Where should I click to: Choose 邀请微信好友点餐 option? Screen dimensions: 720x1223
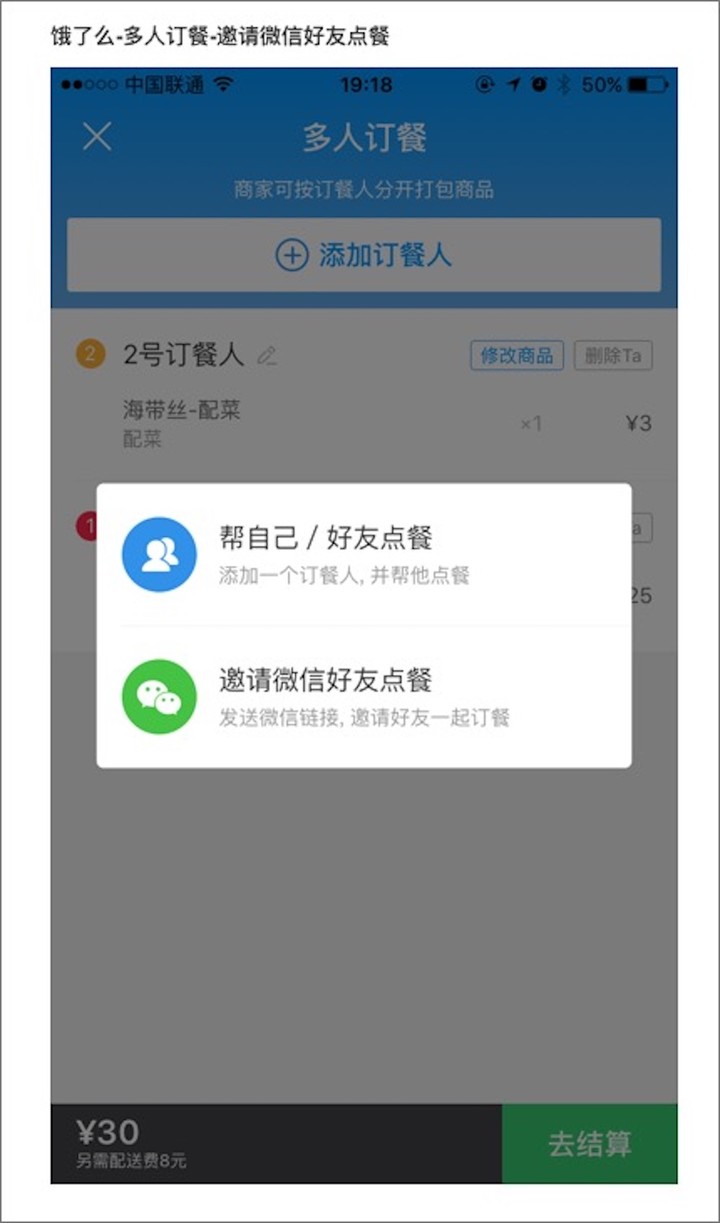363,697
